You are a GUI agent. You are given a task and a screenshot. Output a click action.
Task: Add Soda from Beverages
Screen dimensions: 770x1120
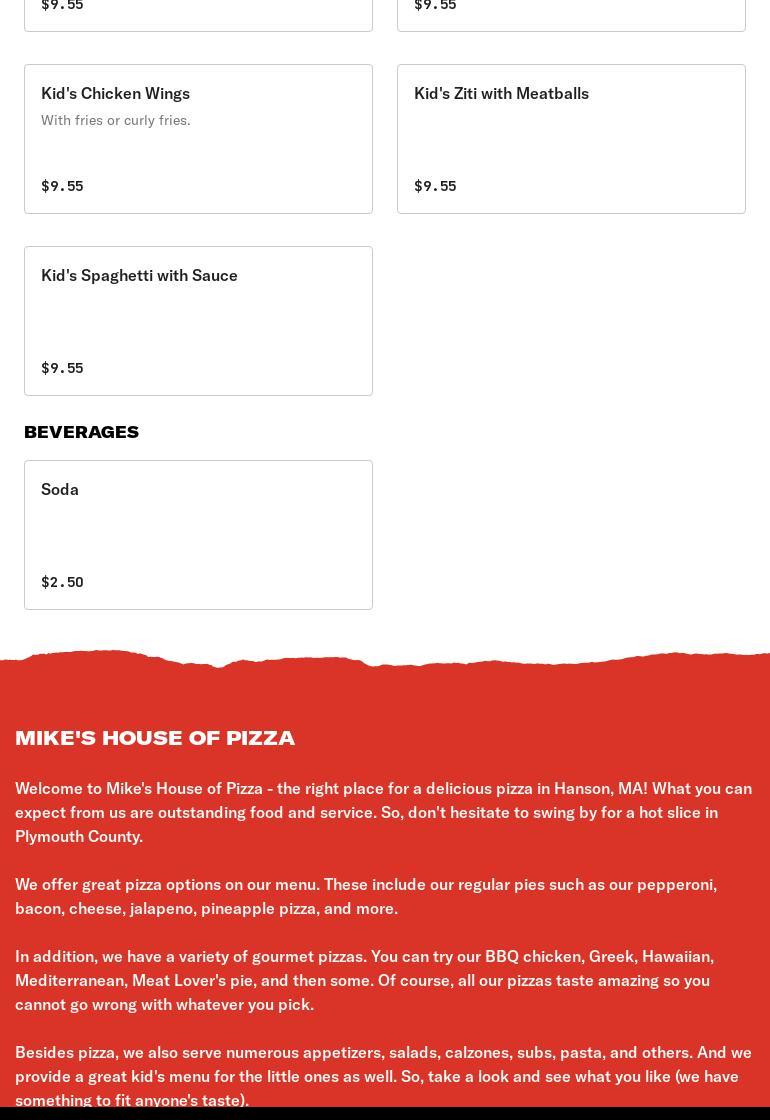(198, 535)
